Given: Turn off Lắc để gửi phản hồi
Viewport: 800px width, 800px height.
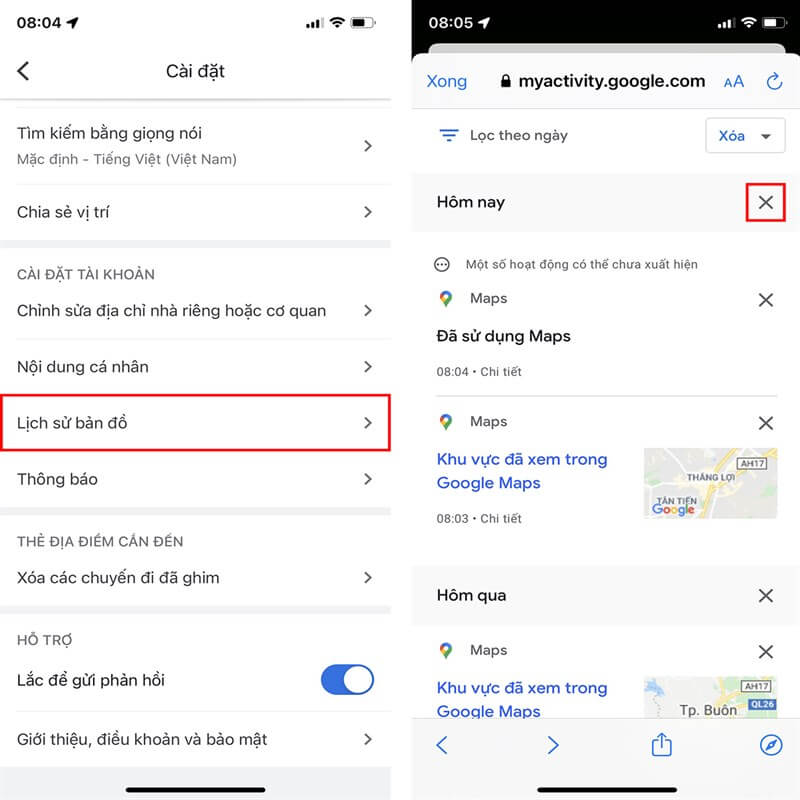Looking at the screenshot, I should point(346,681).
